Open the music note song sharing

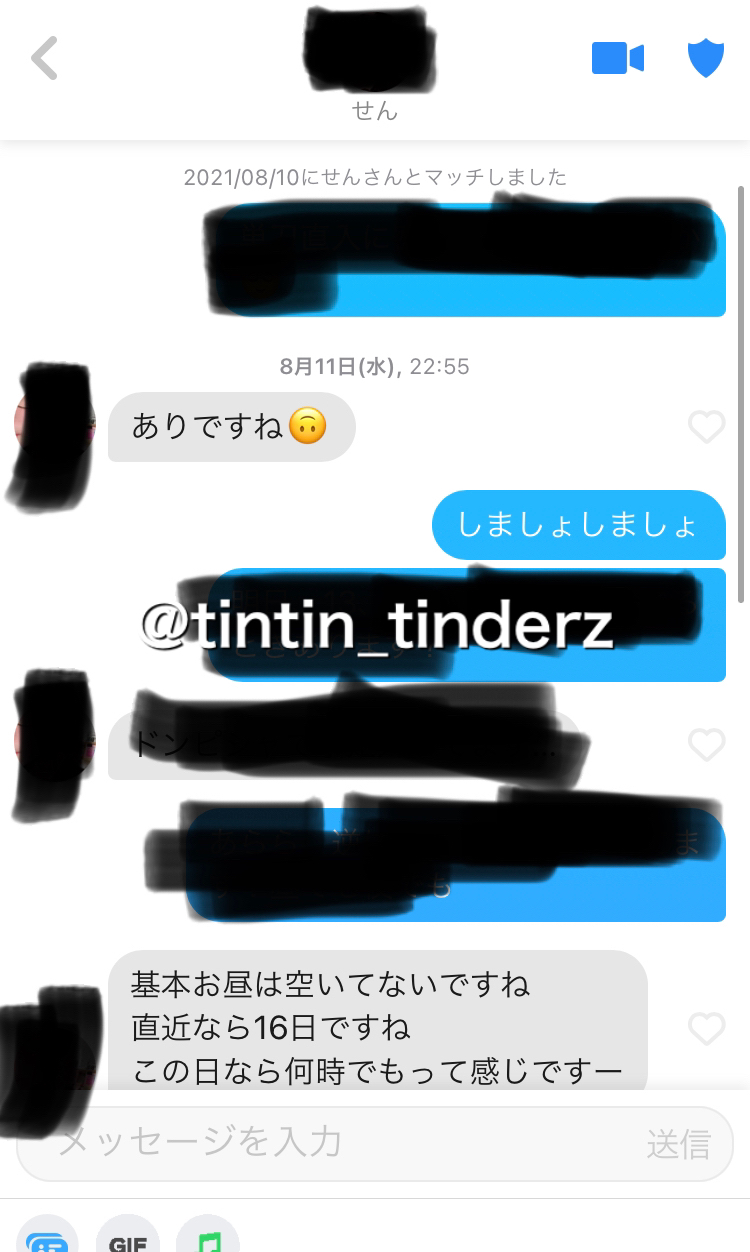pyautogui.click(x=208, y=1240)
